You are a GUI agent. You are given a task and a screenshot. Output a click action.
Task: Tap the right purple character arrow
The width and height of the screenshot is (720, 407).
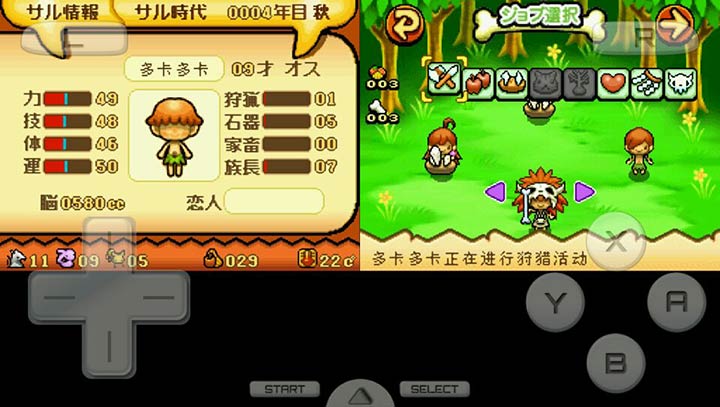pyautogui.click(x=584, y=191)
